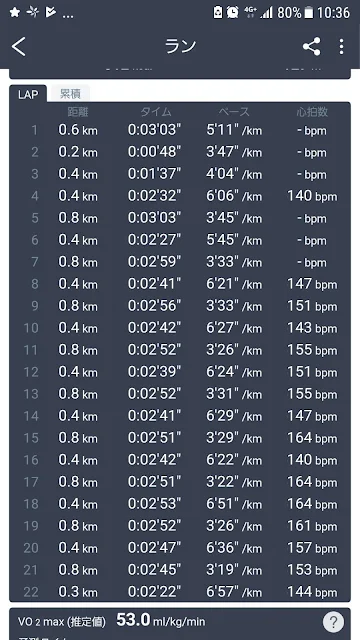Switch to the 累積 tab
Screen dimensions: 360x640
point(70,93)
